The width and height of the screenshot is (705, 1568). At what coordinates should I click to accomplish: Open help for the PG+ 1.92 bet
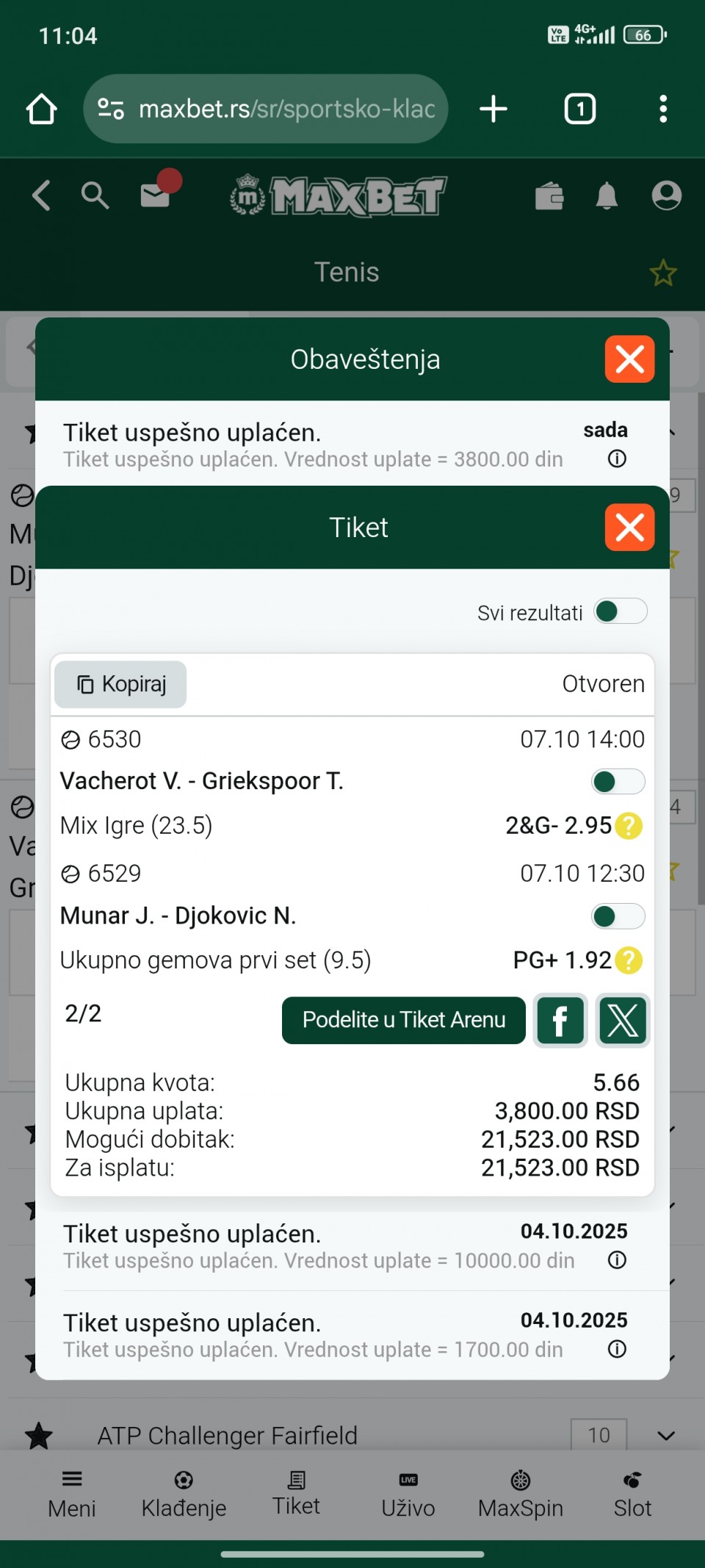[x=629, y=960]
